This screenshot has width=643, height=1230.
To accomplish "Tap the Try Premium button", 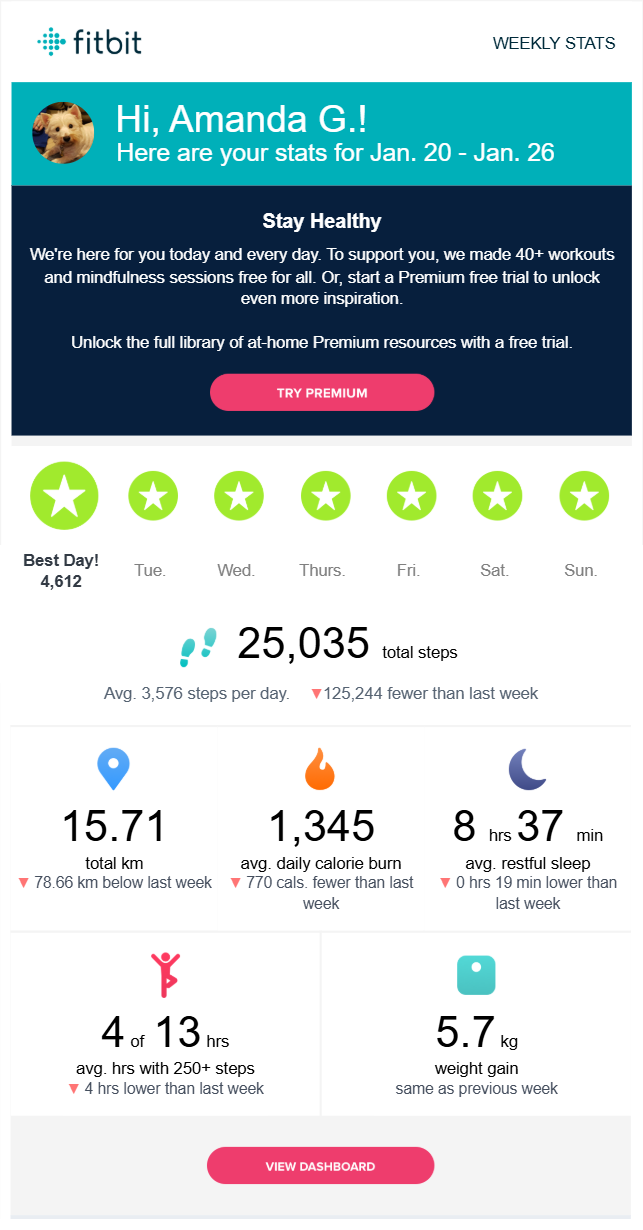I will tap(321, 393).
